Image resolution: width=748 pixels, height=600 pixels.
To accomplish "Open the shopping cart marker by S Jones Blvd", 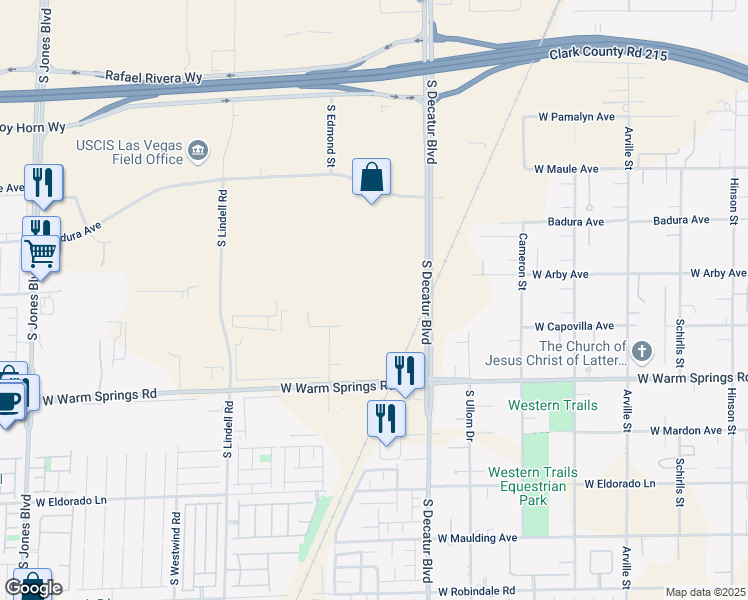I will click(41, 253).
